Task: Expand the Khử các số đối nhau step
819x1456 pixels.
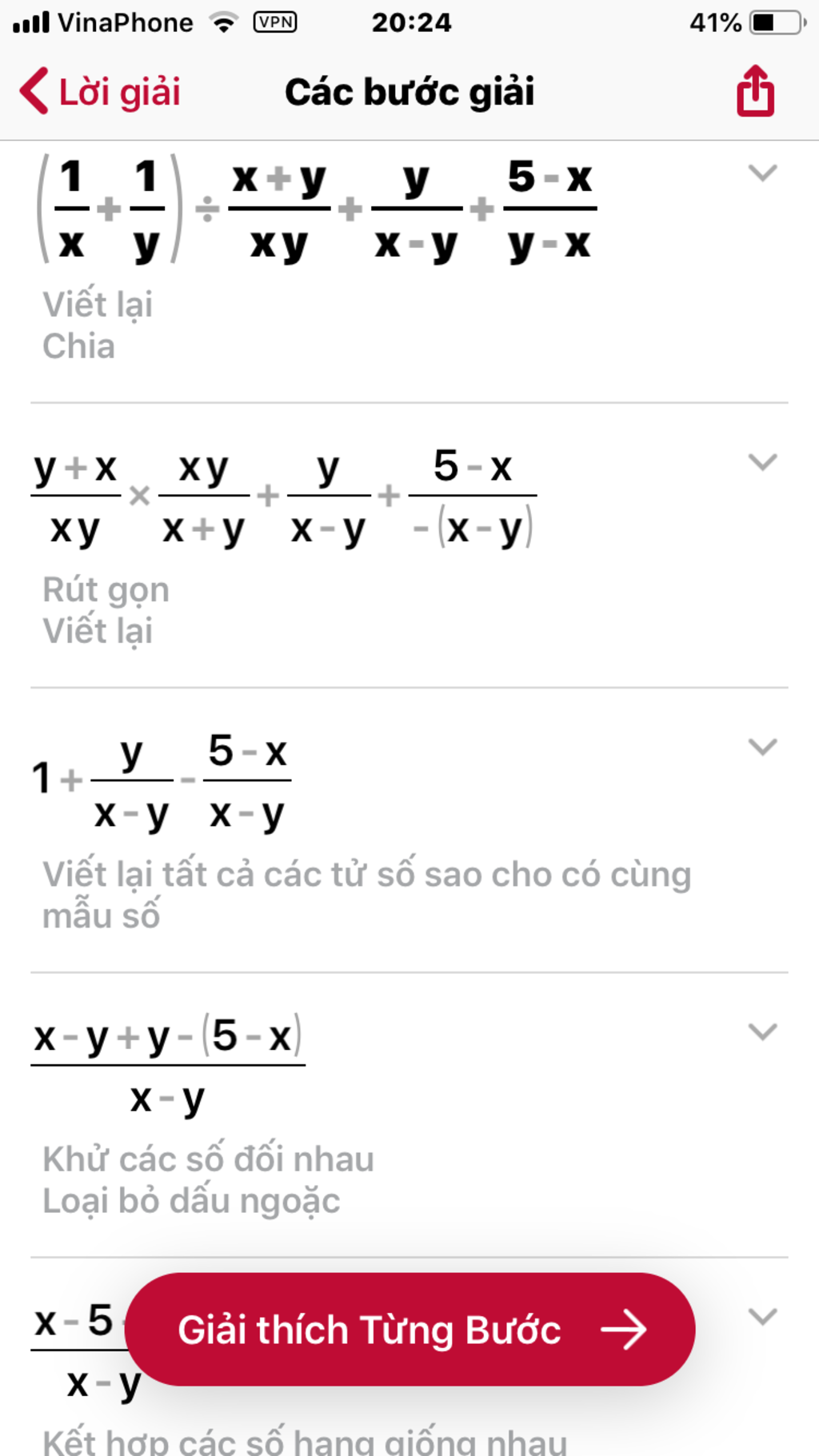Action: click(762, 1031)
